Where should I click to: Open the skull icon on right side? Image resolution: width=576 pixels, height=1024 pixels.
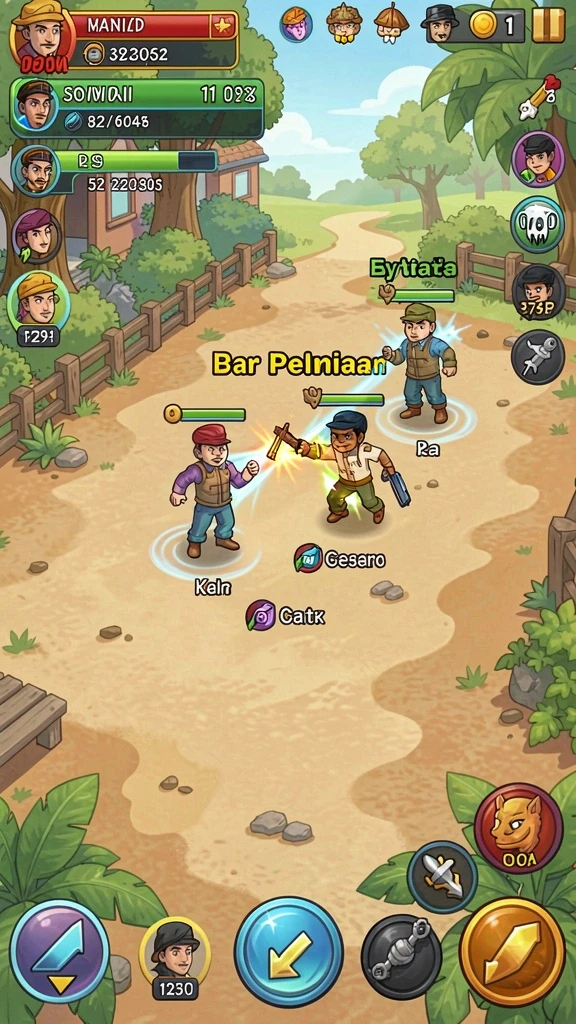pyautogui.click(x=537, y=224)
